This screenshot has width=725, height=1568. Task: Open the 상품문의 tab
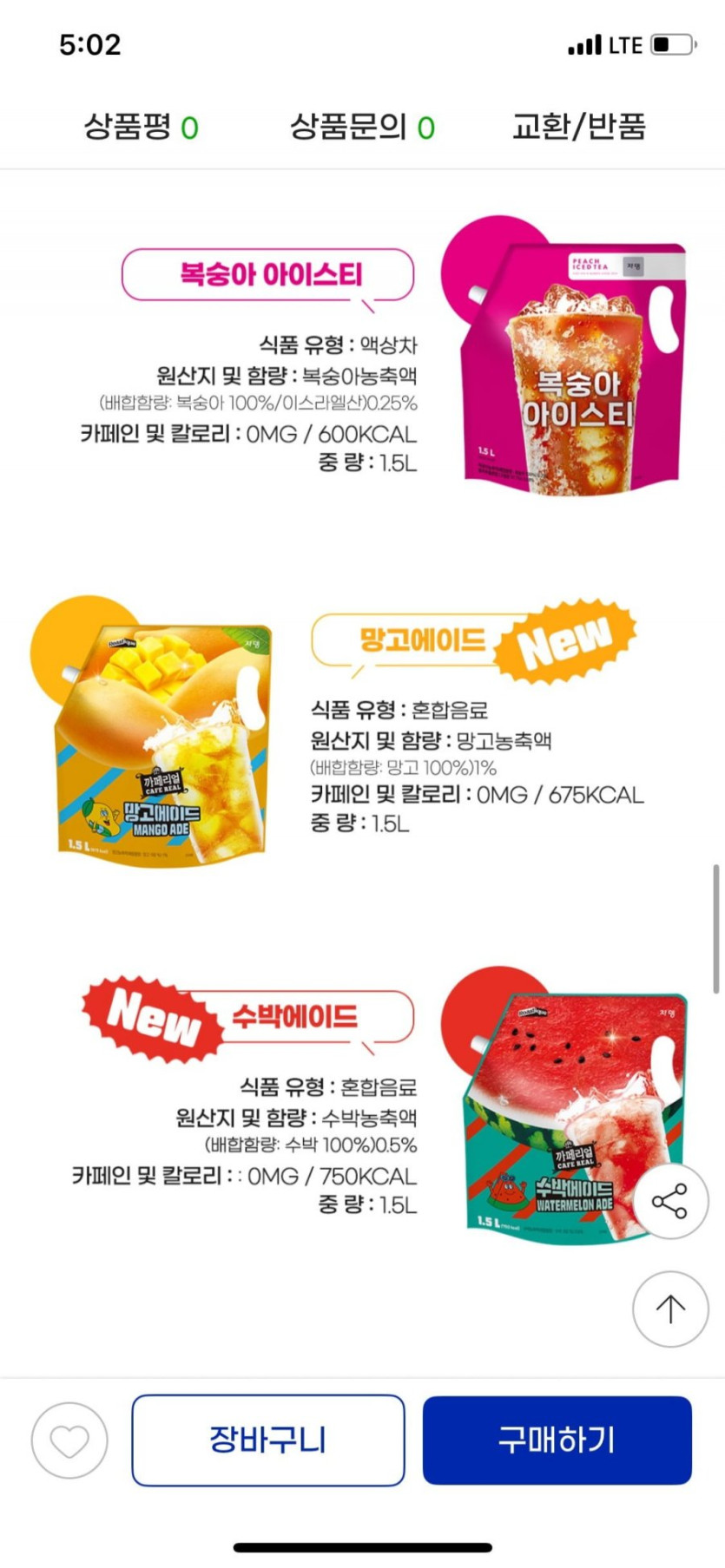[x=362, y=127]
